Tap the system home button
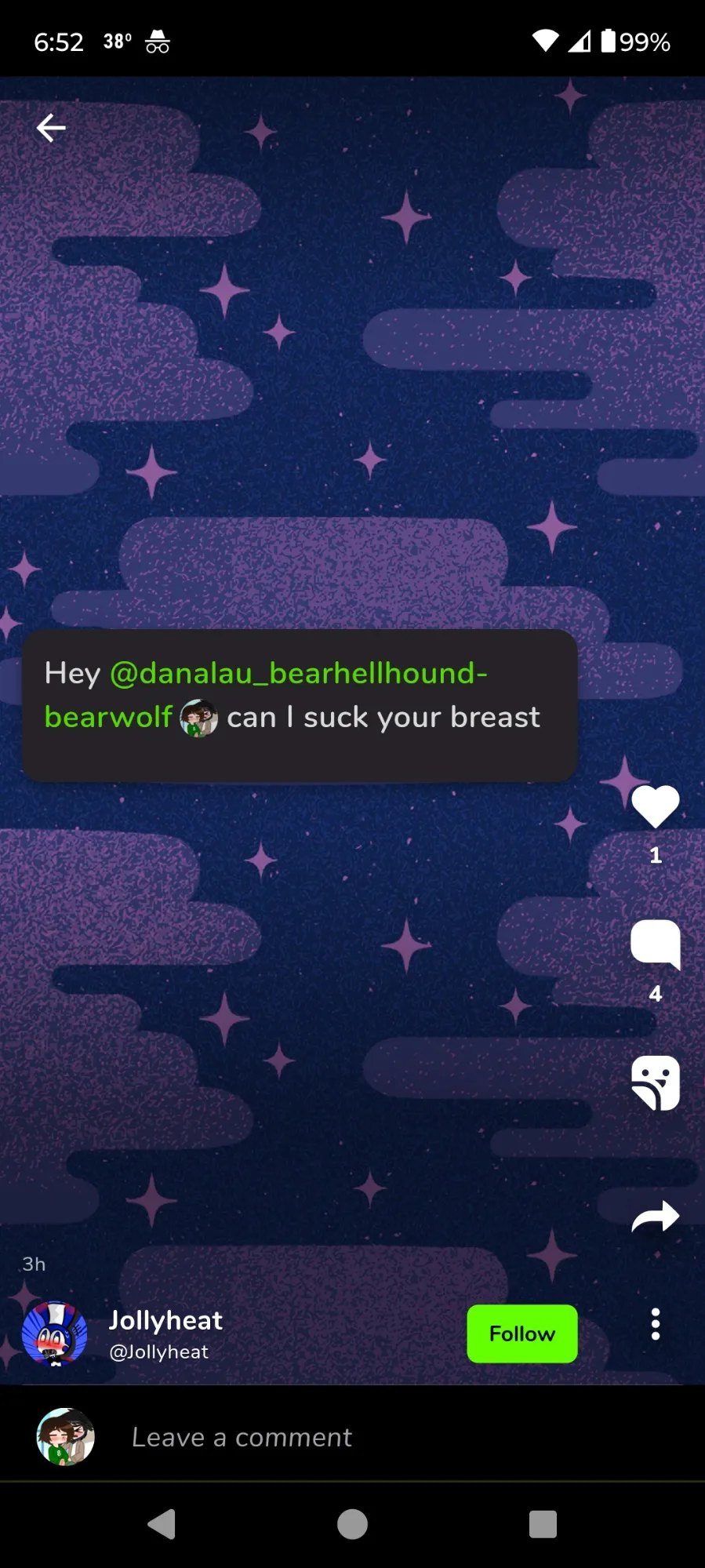This screenshot has width=705, height=1568. click(x=352, y=1525)
